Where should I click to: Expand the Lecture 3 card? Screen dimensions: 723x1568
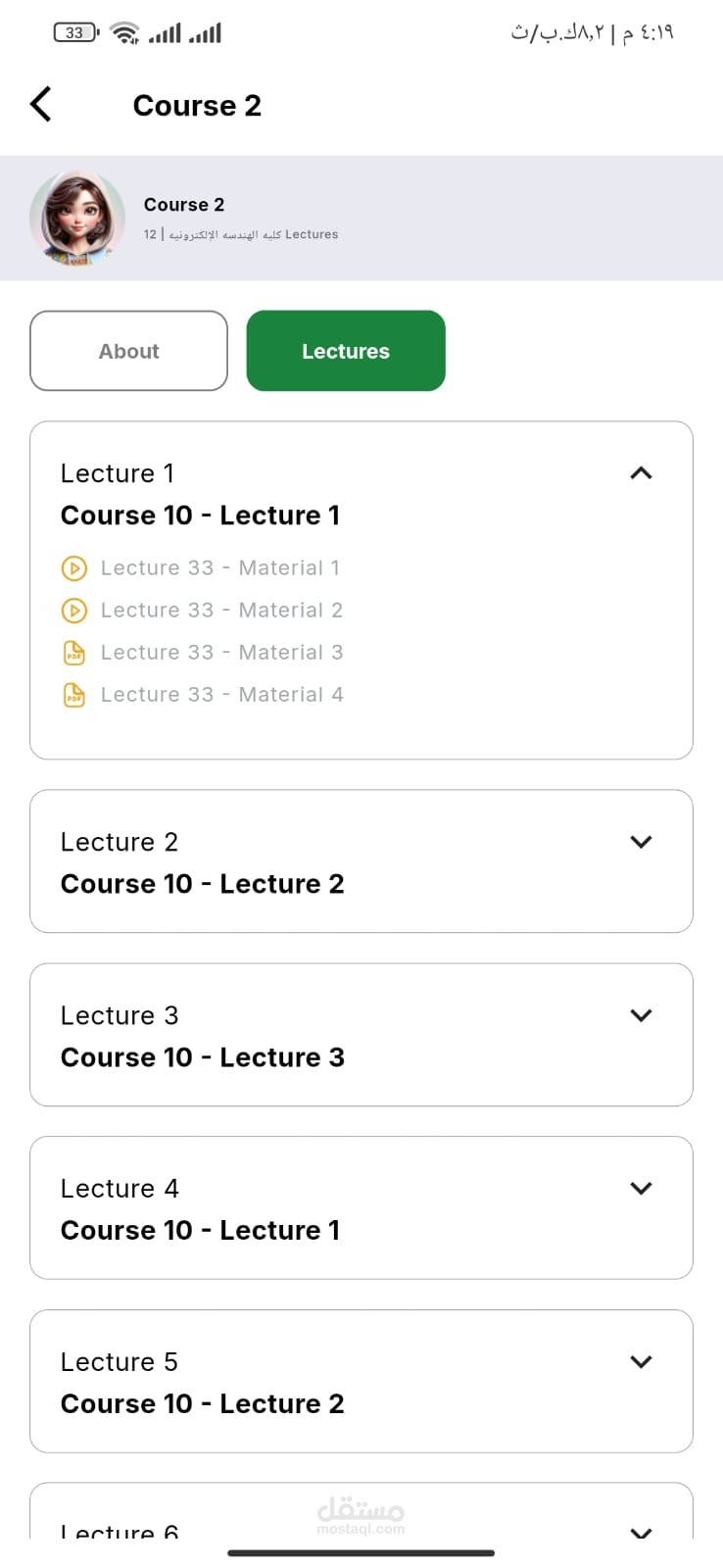pos(361,1035)
